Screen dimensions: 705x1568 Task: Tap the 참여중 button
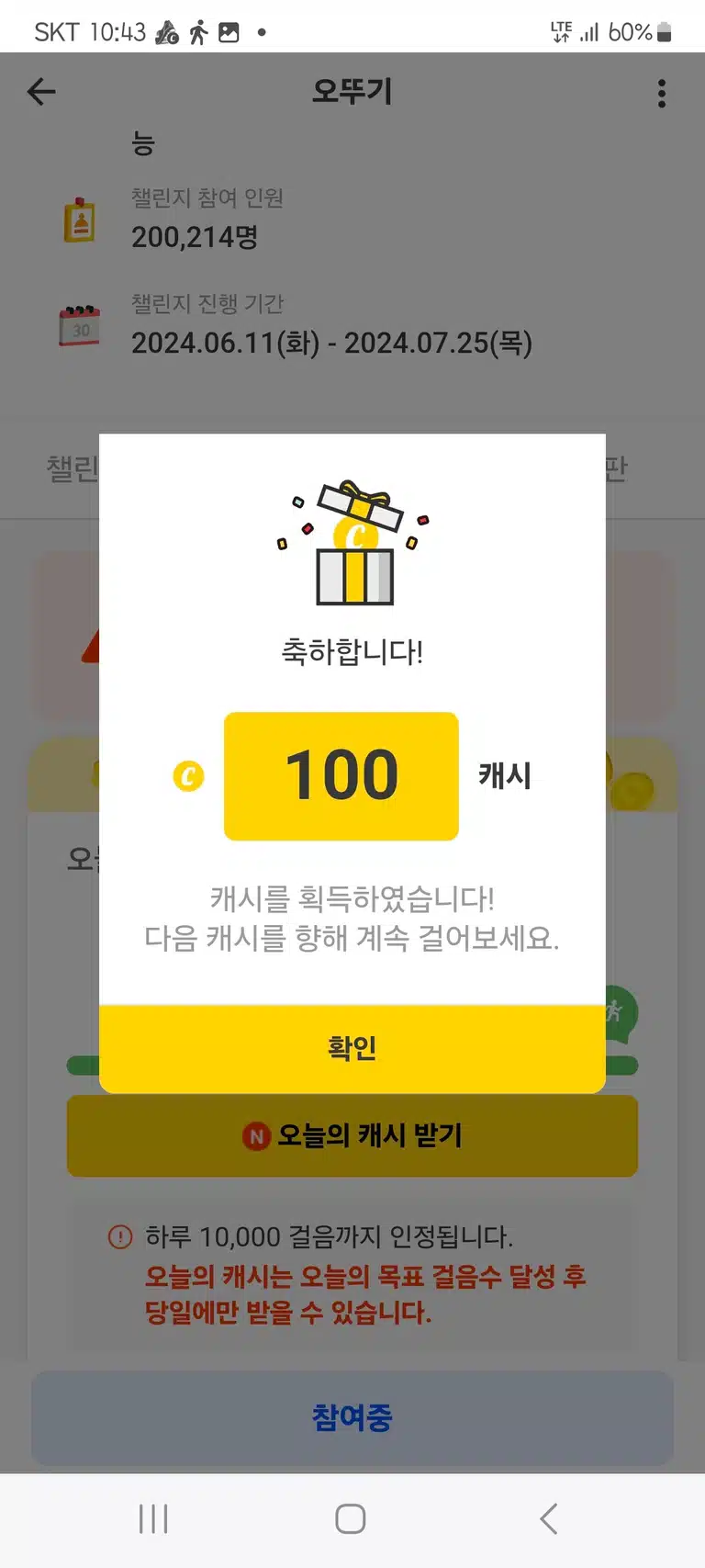click(352, 1417)
